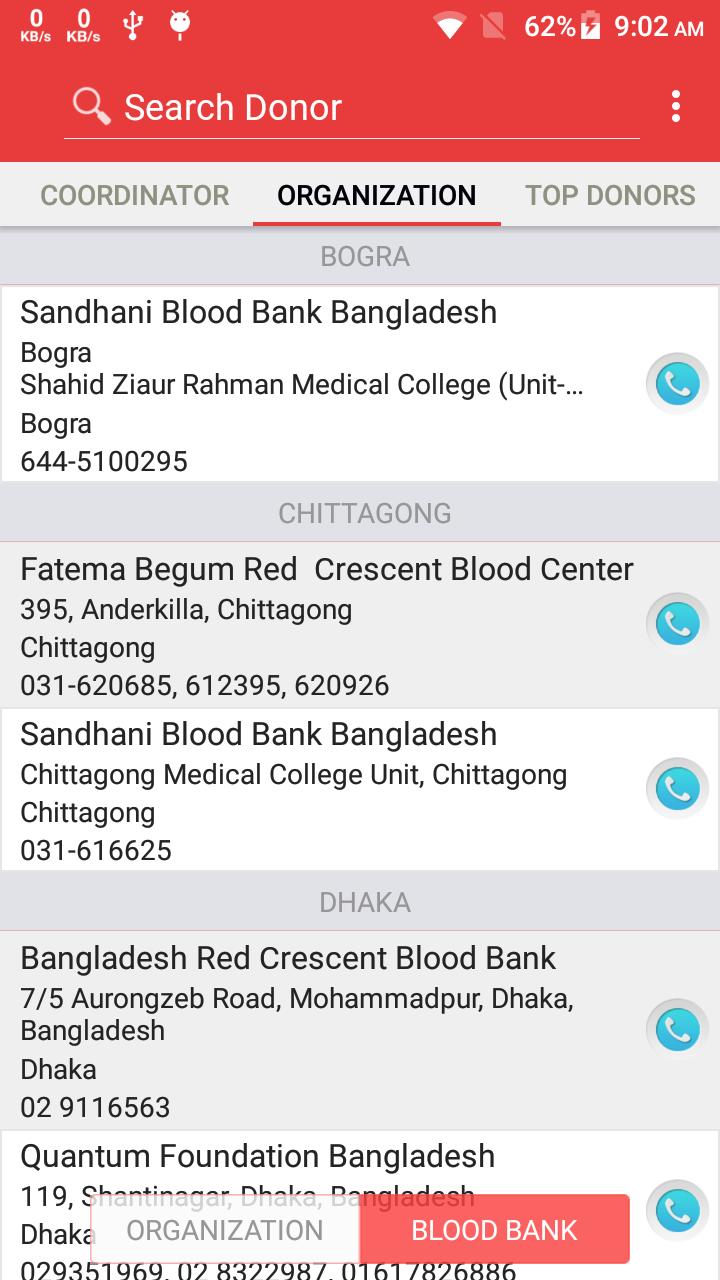Switch to the Coordinator tab
Image resolution: width=720 pixels, height=1280 pixels.
[135, 195]
